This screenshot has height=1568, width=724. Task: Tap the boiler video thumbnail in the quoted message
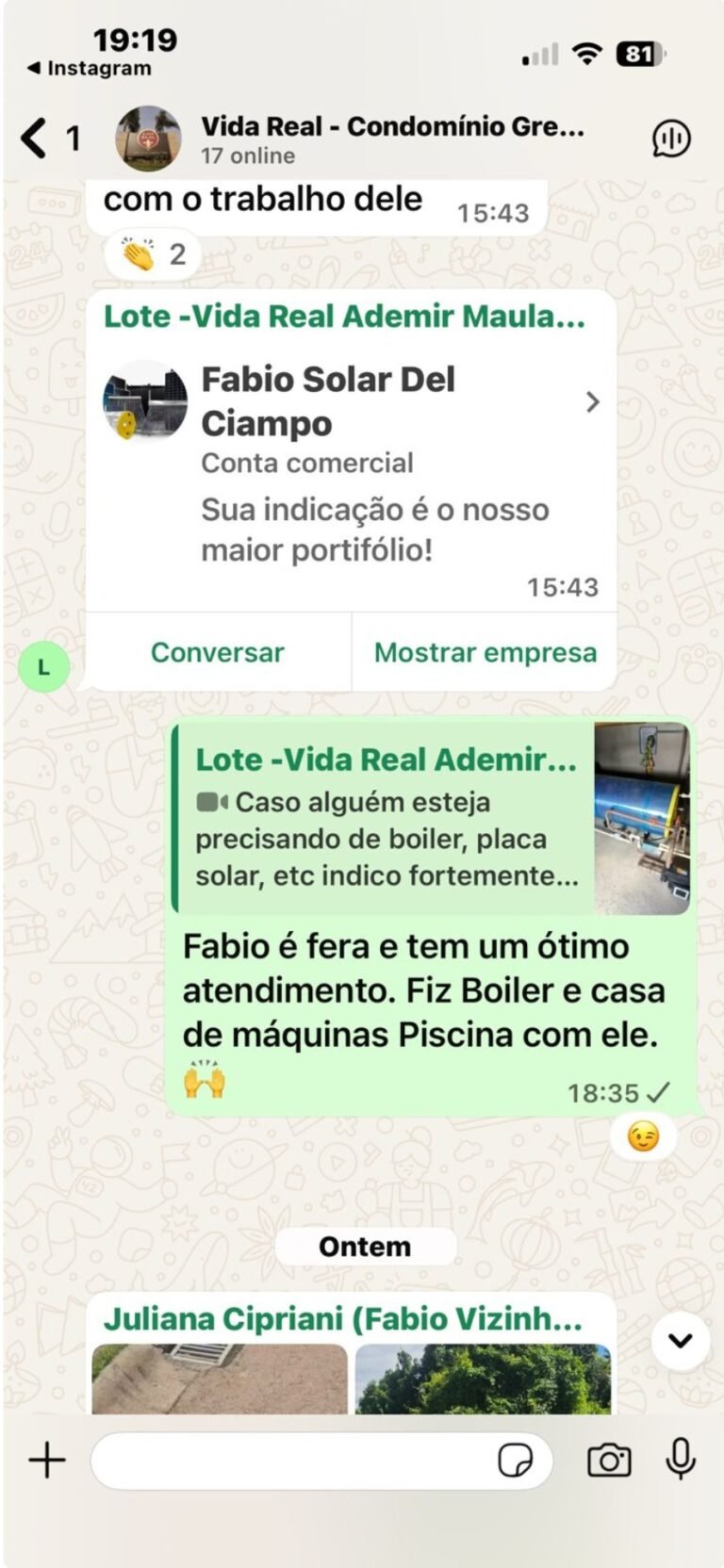[643, 820]
